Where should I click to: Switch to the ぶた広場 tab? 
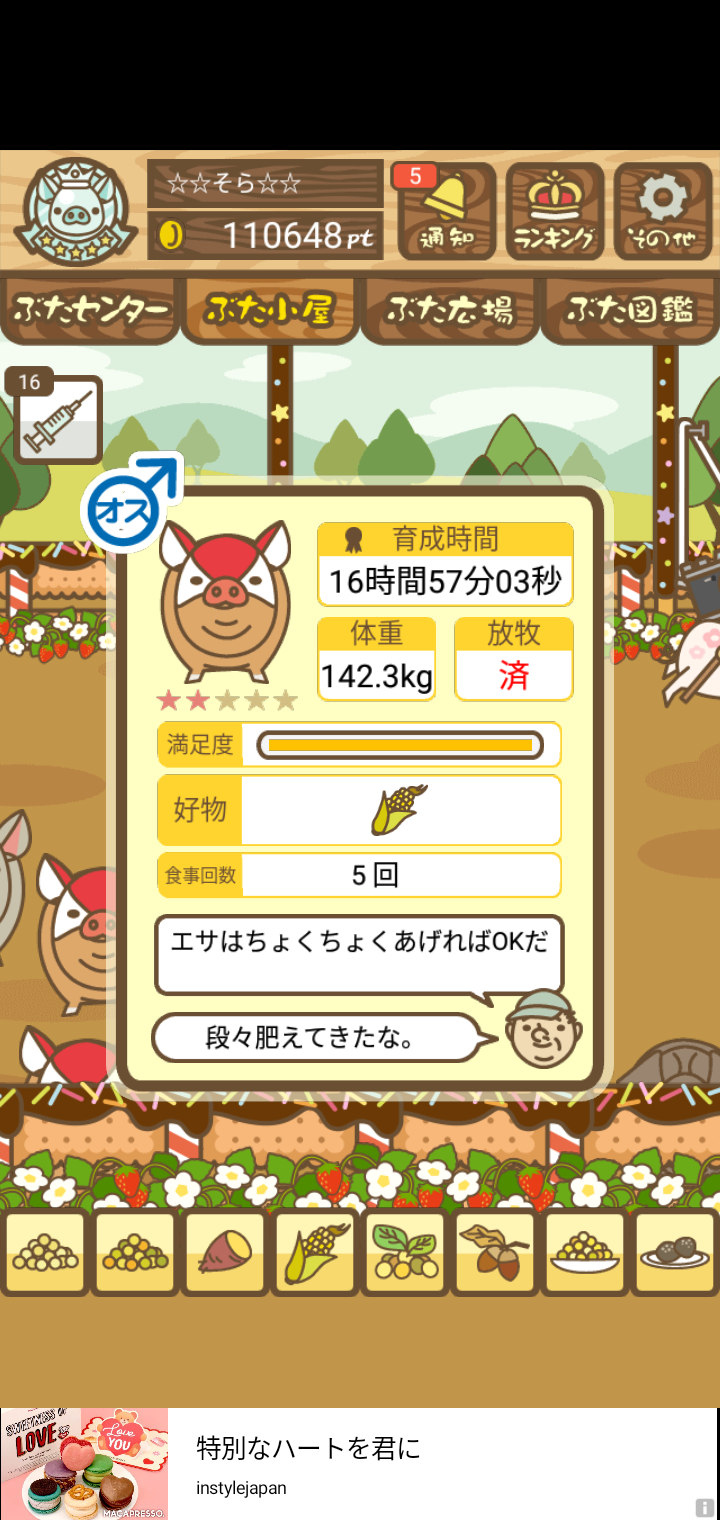coord(450,310)
